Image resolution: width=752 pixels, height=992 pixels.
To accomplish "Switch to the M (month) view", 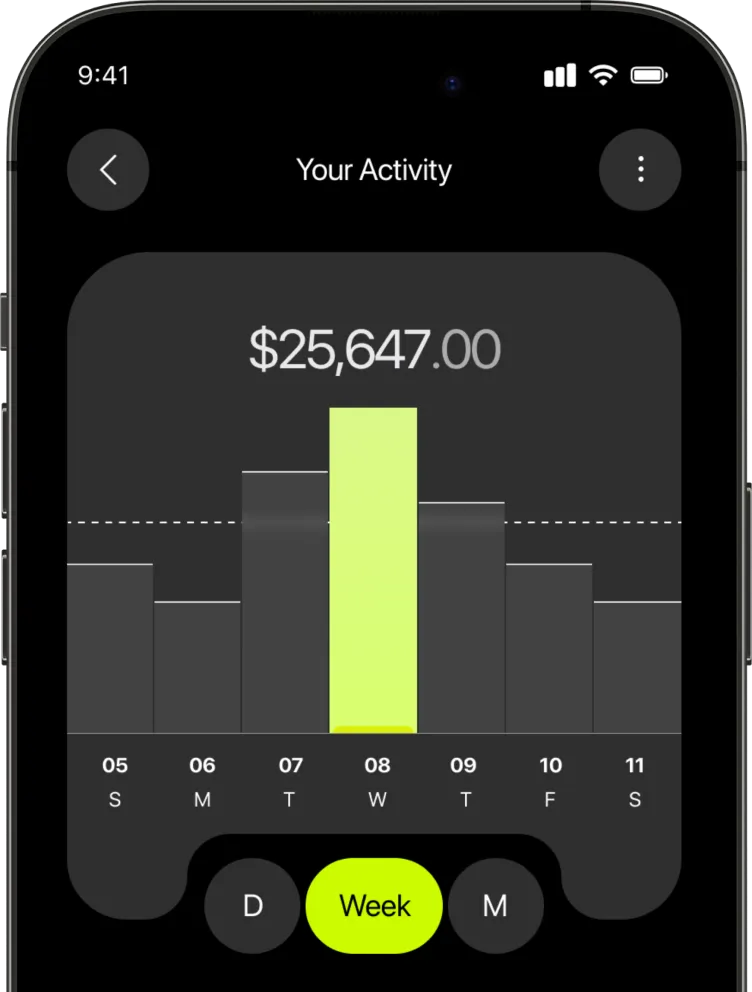I will tap(495, 906).
